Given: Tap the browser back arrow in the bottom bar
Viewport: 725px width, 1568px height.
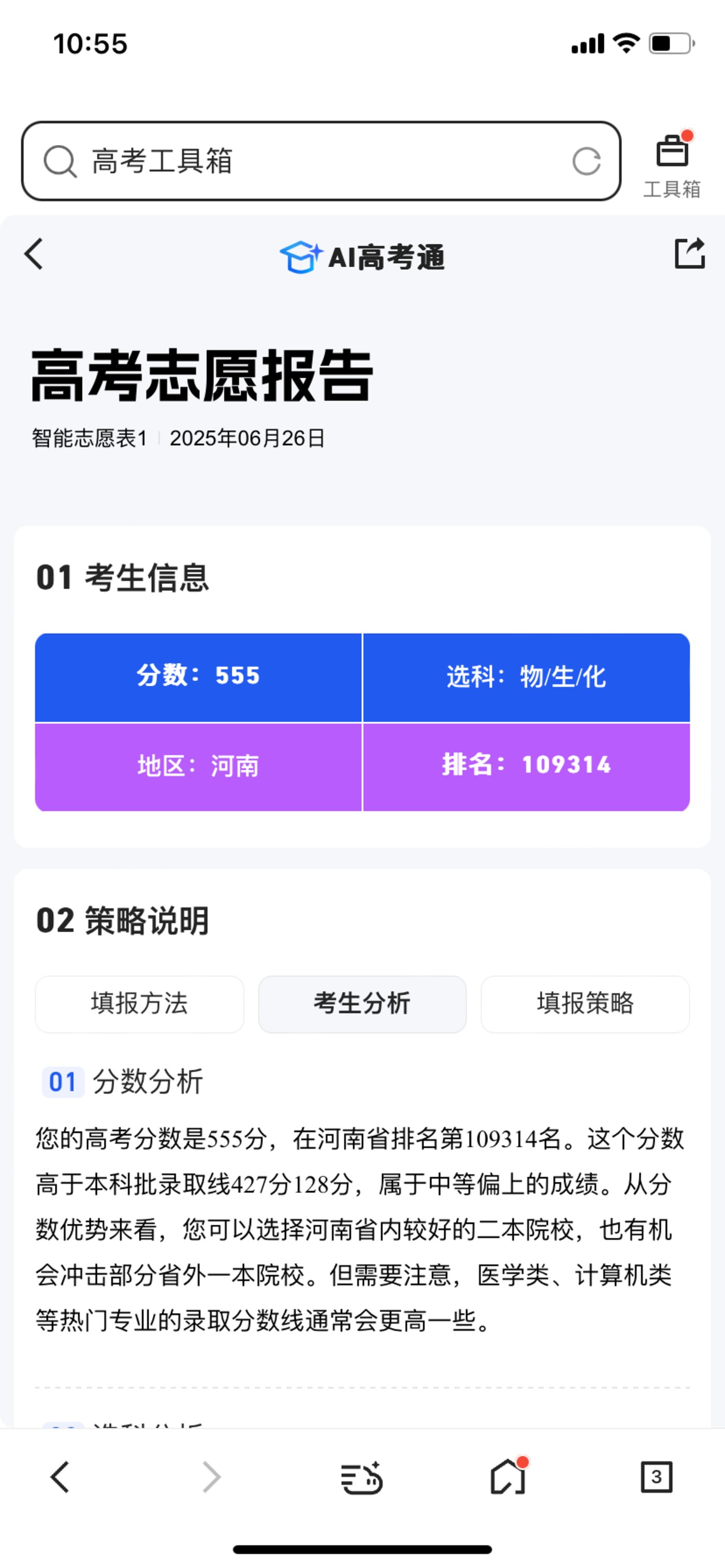Looking at the screenshot, I should (x=60, y=1477).
